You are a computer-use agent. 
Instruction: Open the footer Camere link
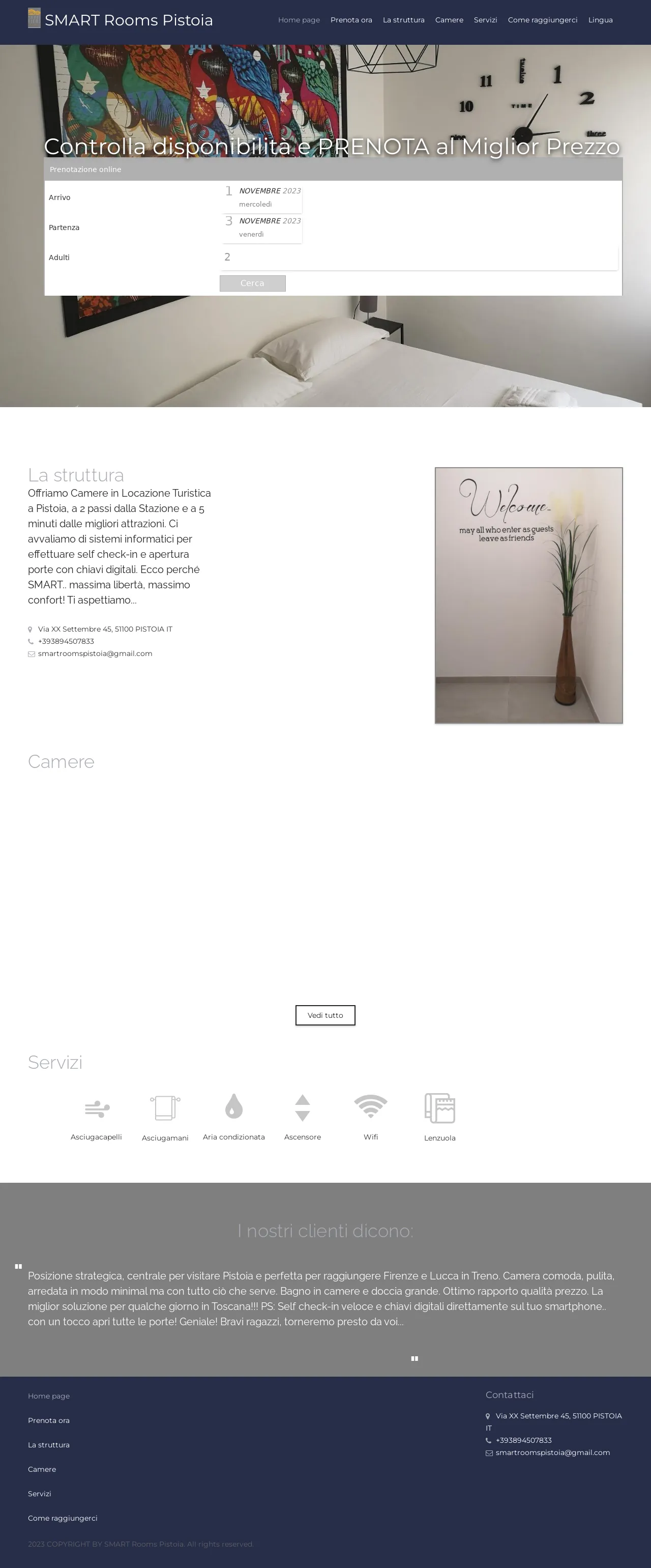[x=42, y=1469]
